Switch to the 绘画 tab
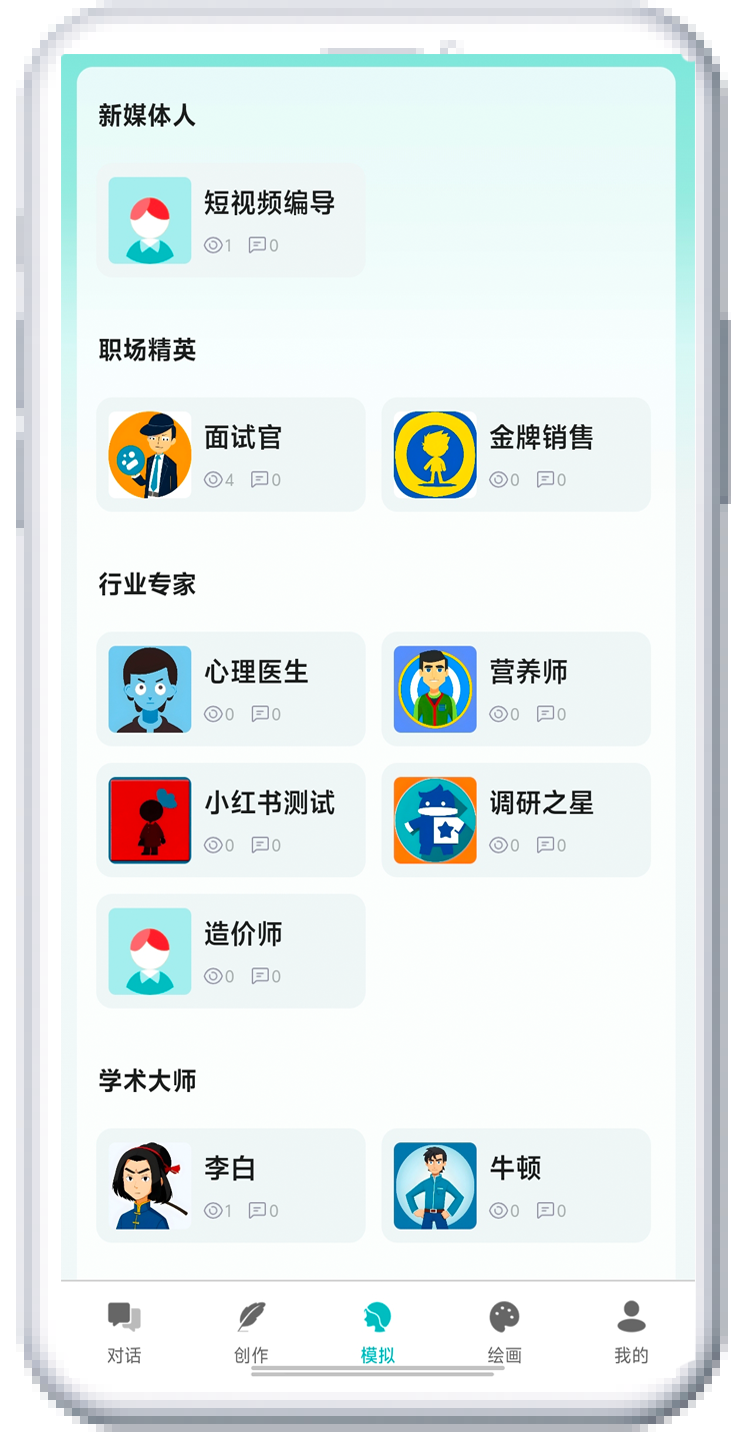This screenshot has width=731, height=1433. coord(504,1332)
